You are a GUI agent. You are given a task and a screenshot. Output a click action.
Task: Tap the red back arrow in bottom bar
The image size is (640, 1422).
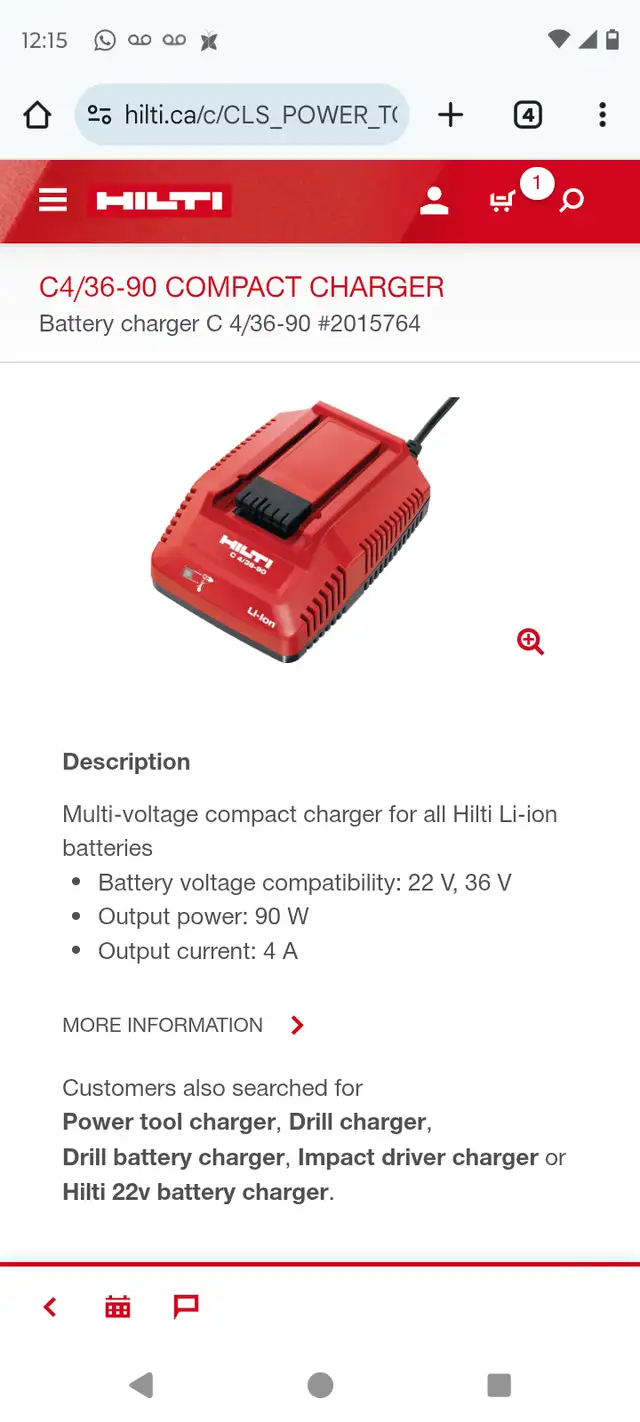pos(50,1307)
